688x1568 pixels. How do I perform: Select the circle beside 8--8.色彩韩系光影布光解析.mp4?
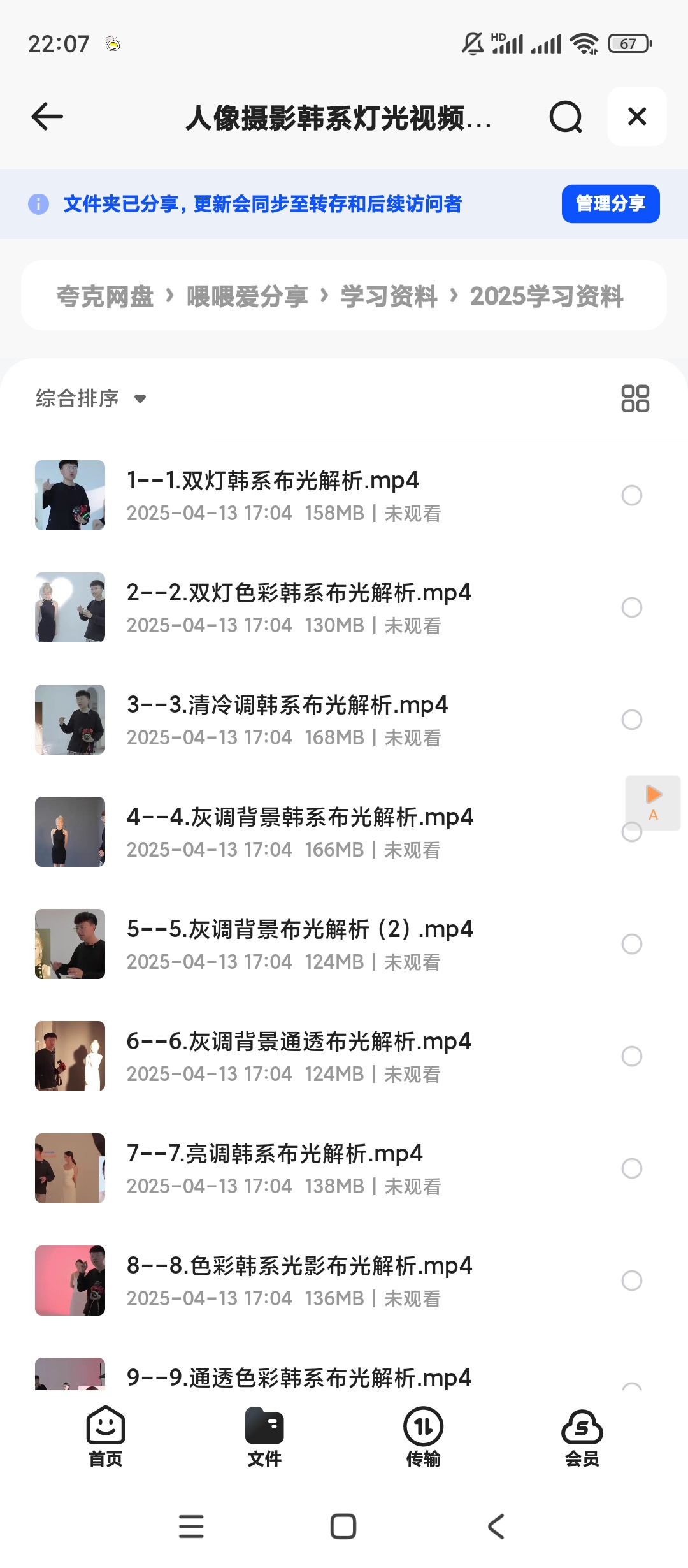pyautogui.click(x=631, y=1281)
